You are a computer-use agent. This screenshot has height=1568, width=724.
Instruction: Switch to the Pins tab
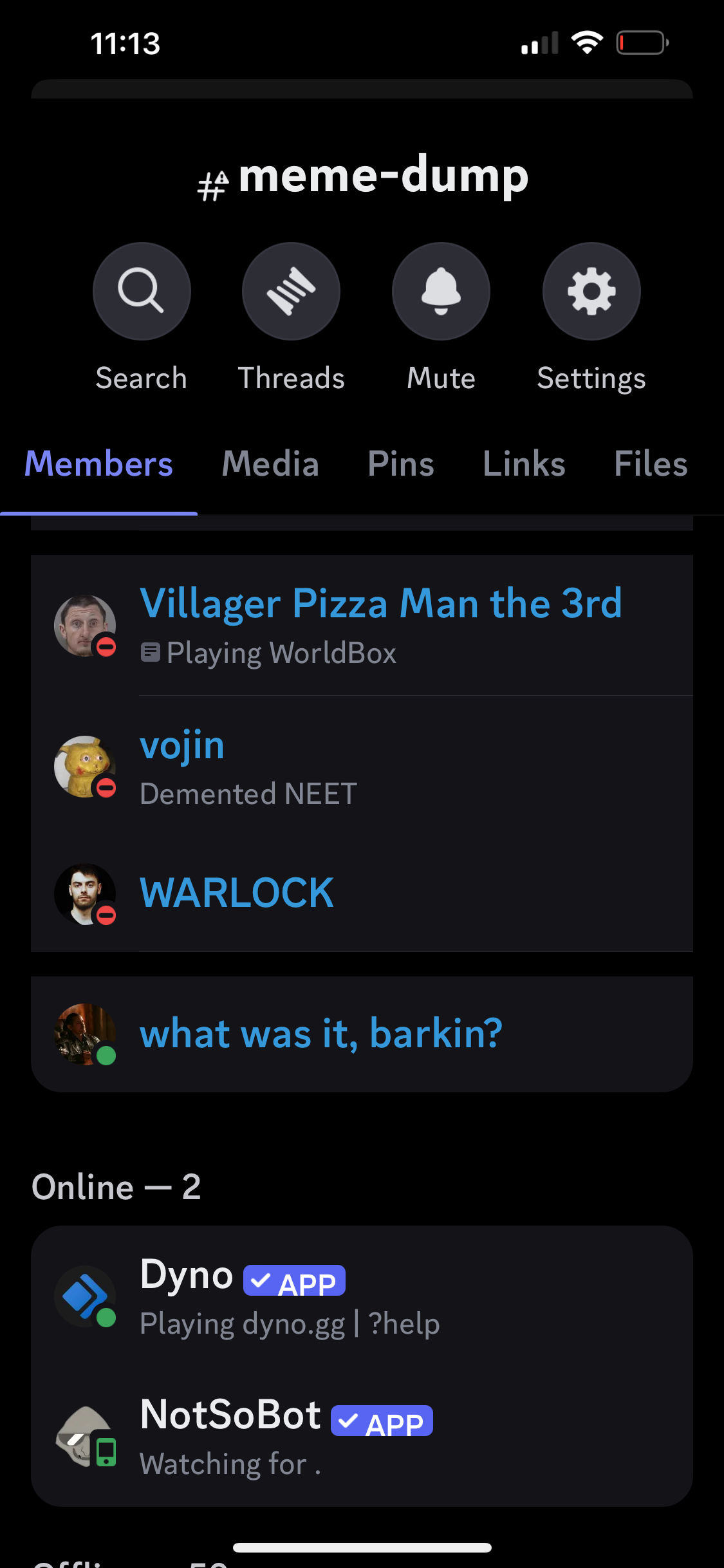pyautogui.click(x=401, y=464)
